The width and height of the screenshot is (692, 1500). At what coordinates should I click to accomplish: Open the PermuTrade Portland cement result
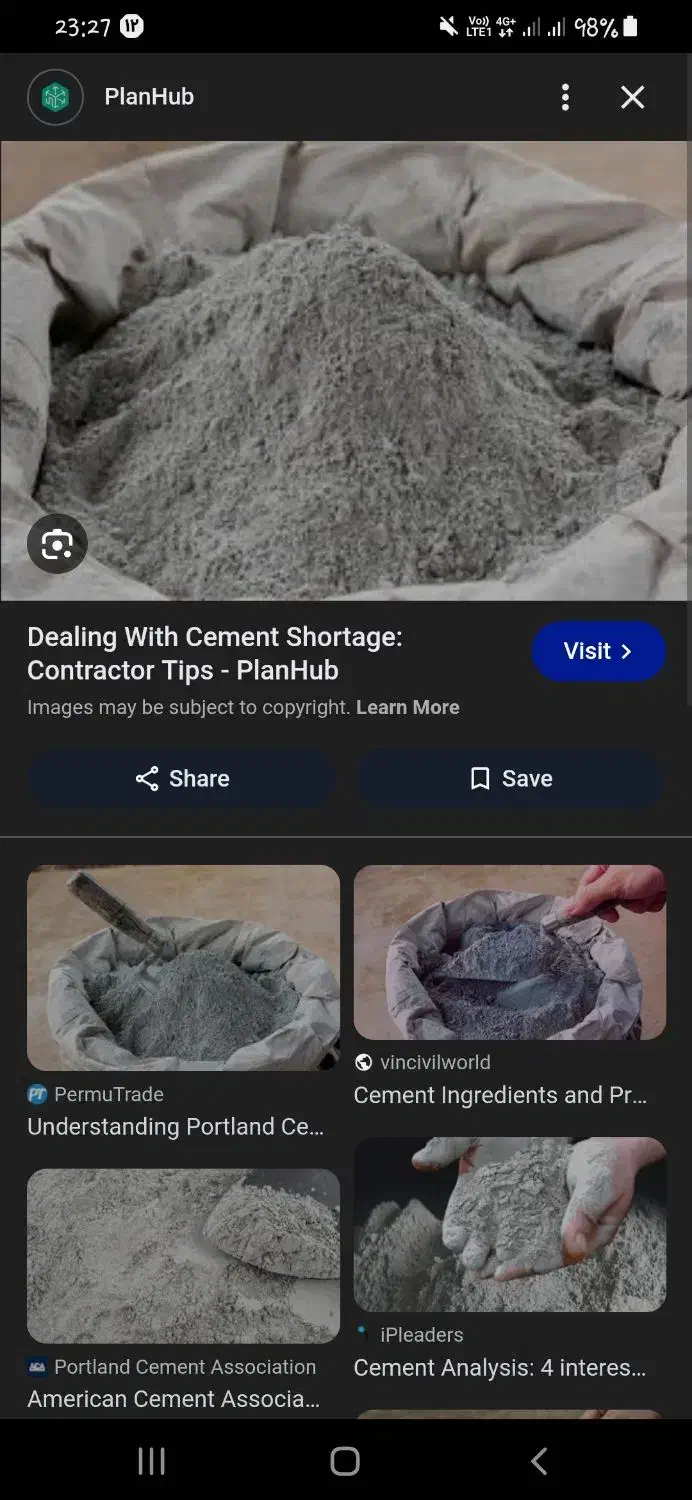point(183,968)
